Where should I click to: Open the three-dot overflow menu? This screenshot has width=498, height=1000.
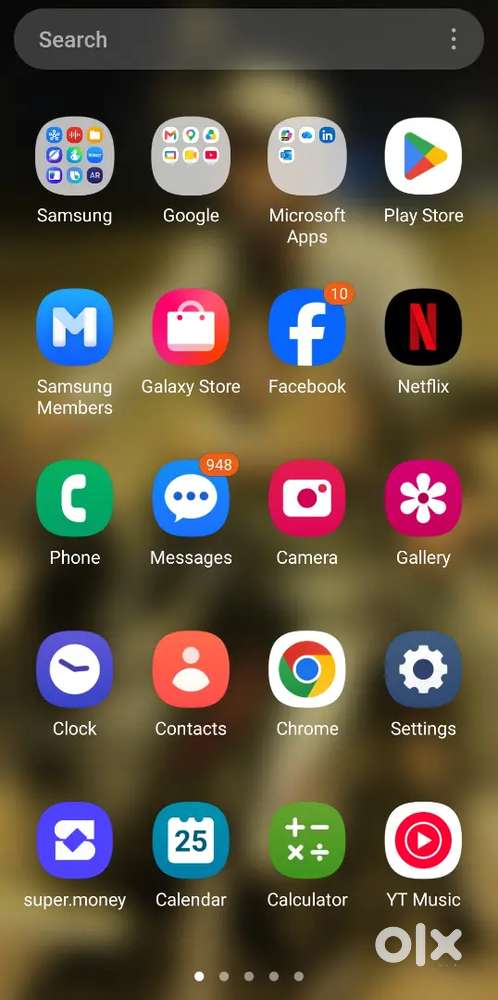point(453,40)
